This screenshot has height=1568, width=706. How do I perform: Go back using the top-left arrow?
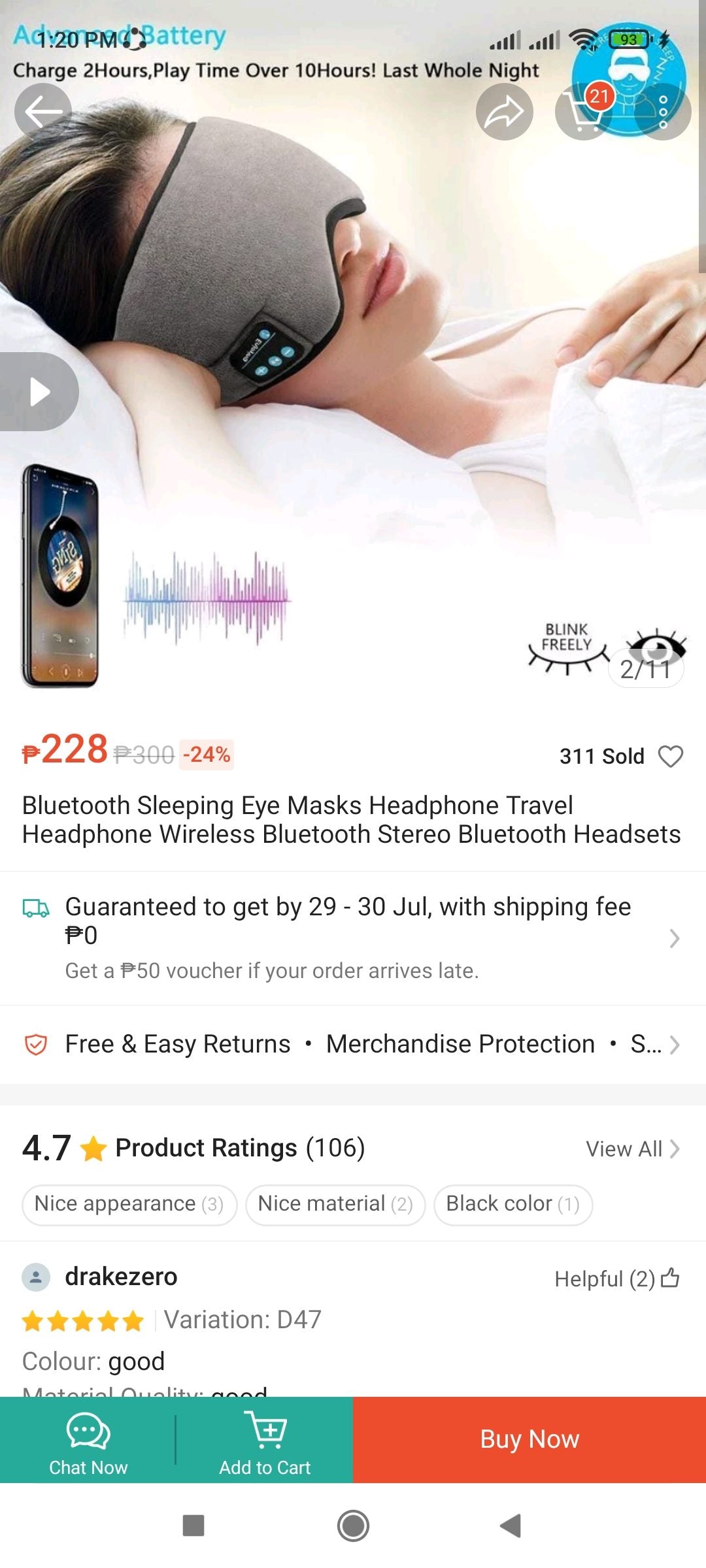point(43,112)
